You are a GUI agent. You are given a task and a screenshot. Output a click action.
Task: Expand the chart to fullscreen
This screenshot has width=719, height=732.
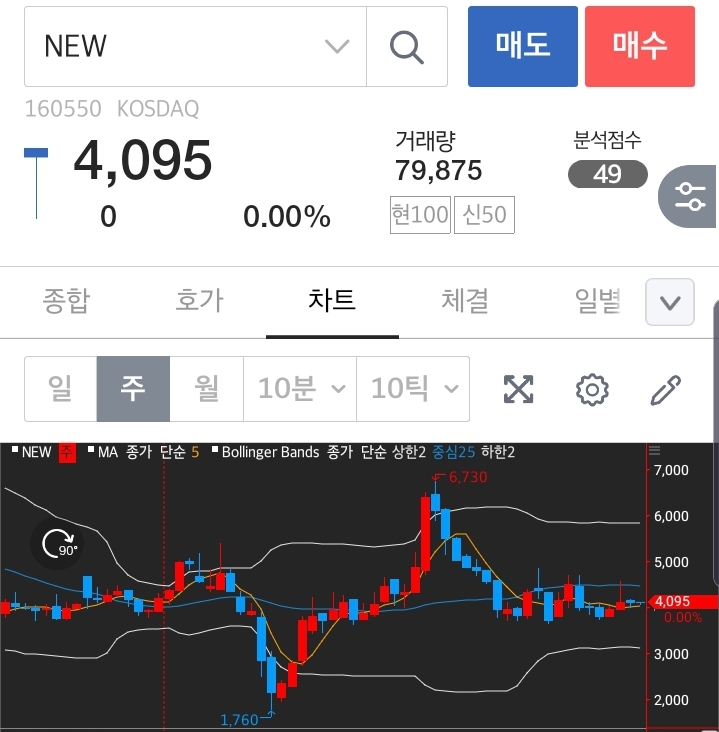tap(518, 389)
